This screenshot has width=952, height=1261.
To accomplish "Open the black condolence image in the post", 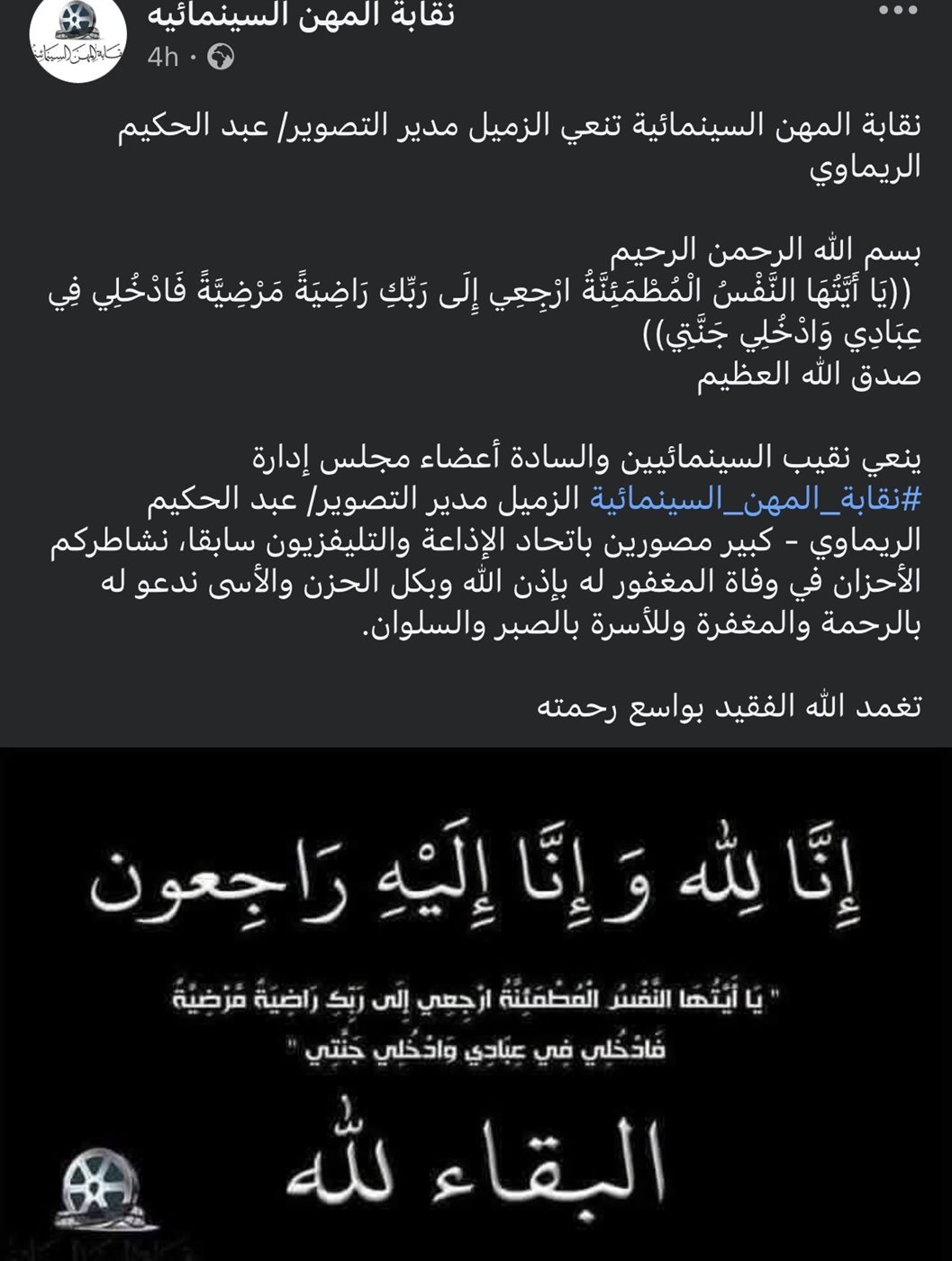I will [x=476, y=1004].
